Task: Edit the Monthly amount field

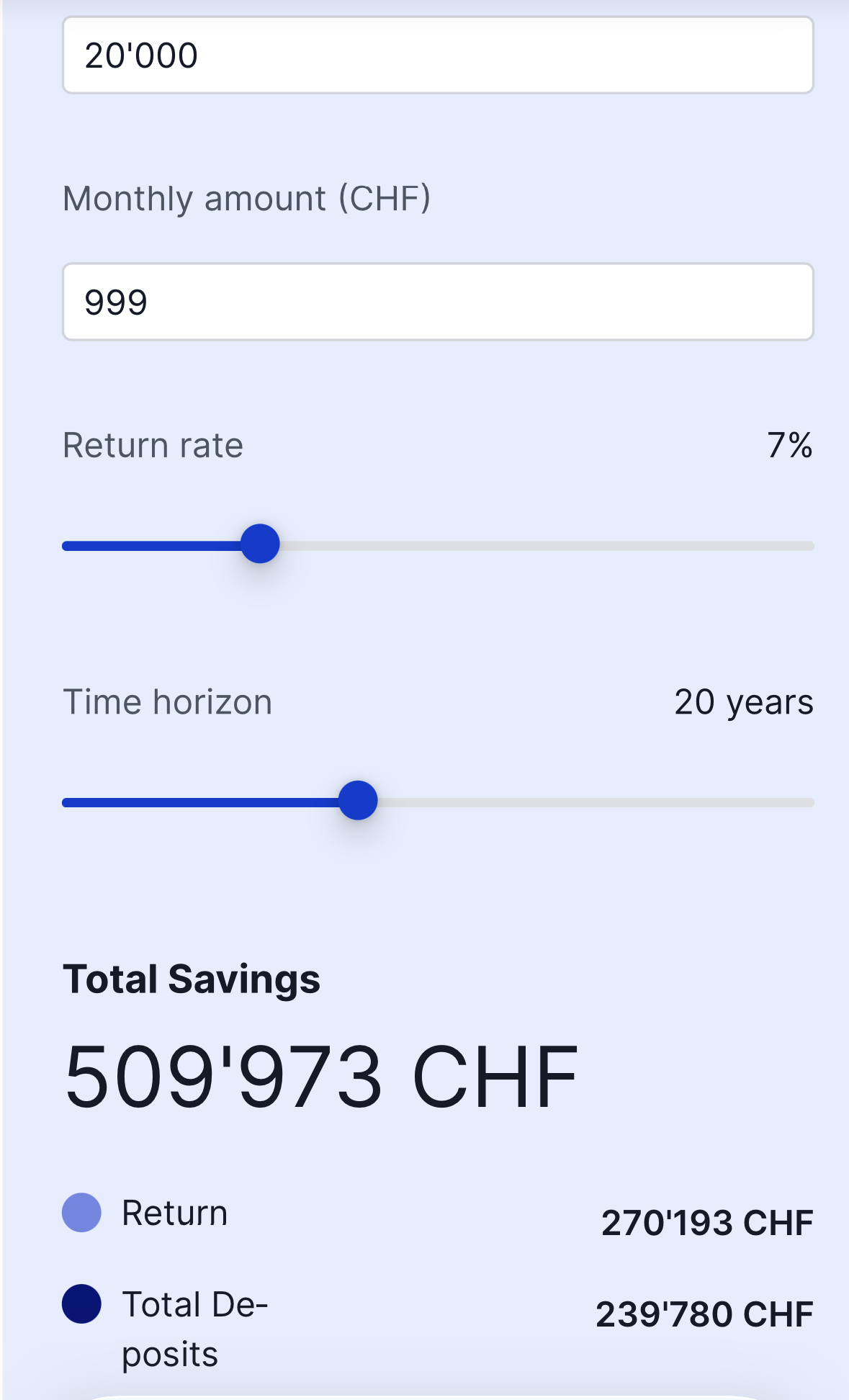Action: coord(438,302)
